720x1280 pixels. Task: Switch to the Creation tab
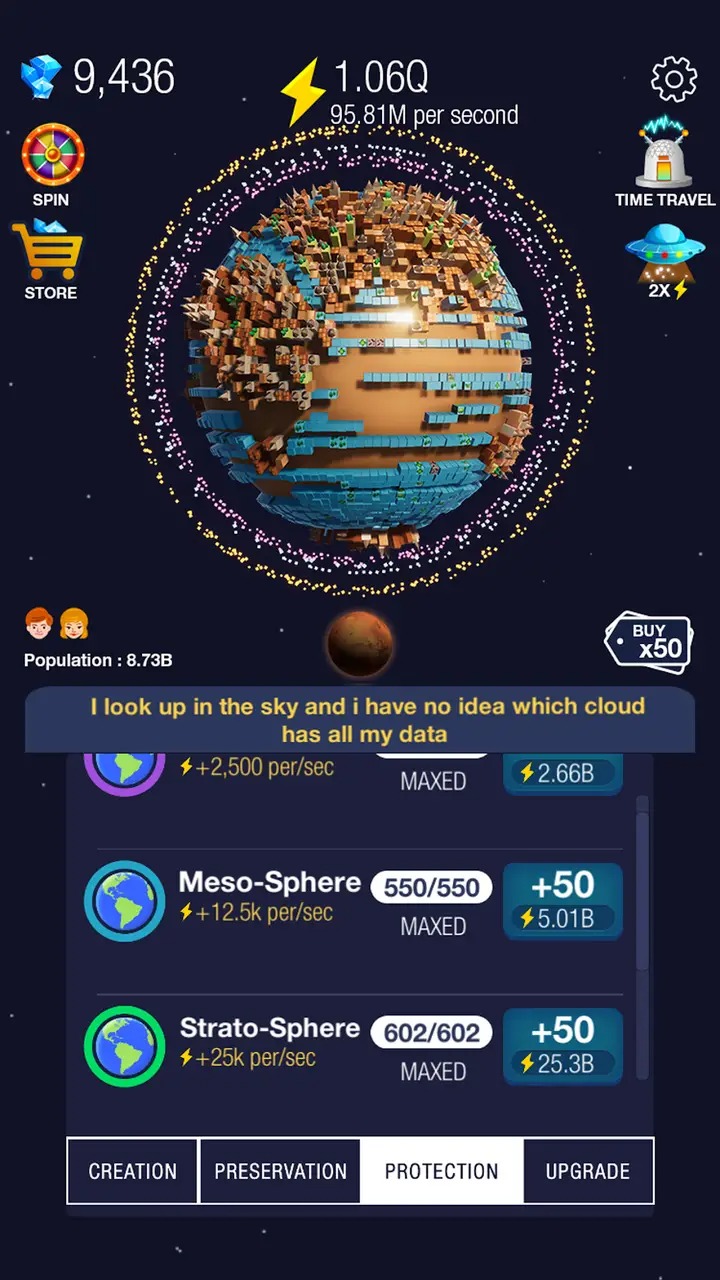point(133,1171)
